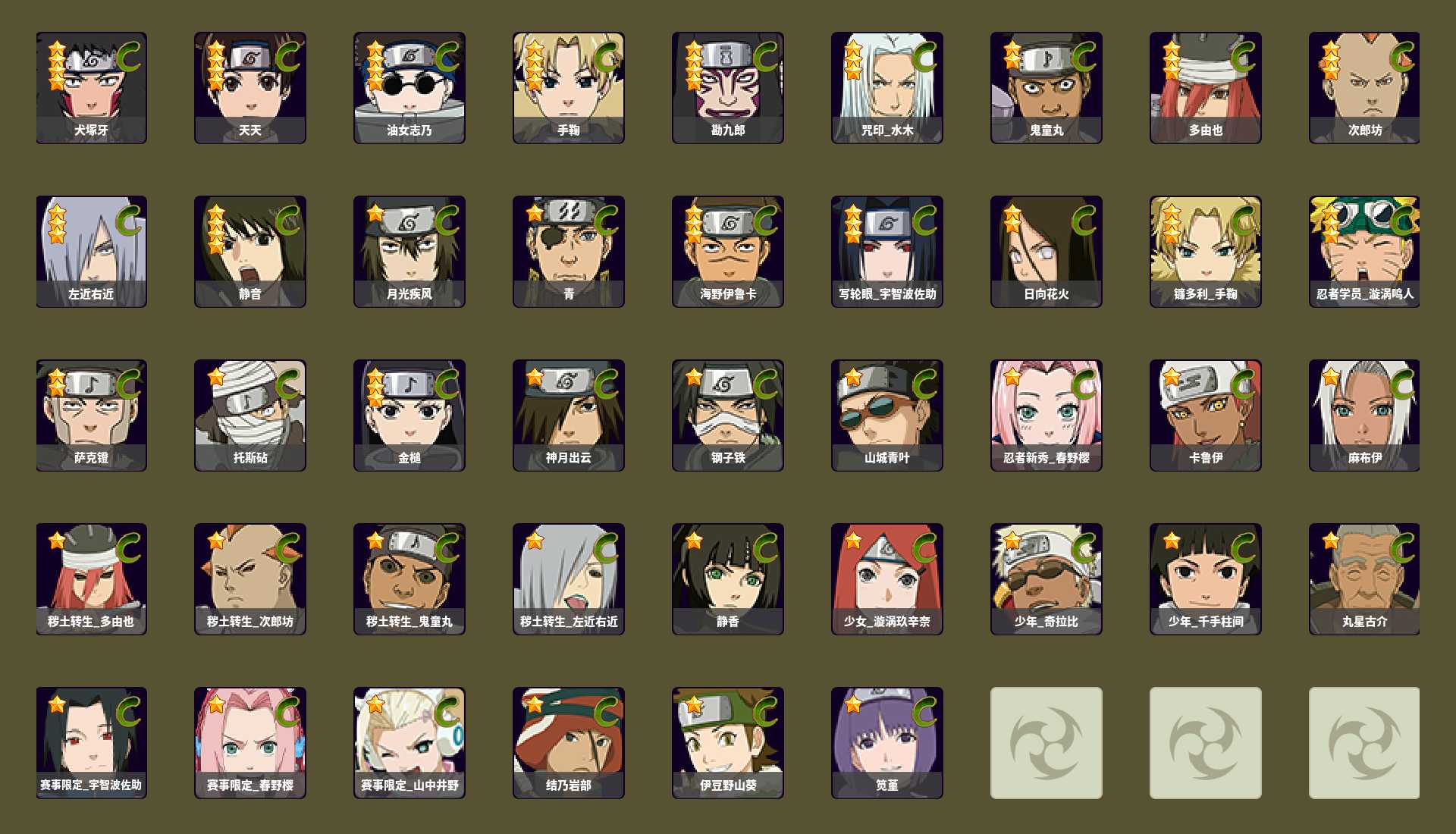Open the 丸星古介 tile

1365,579
